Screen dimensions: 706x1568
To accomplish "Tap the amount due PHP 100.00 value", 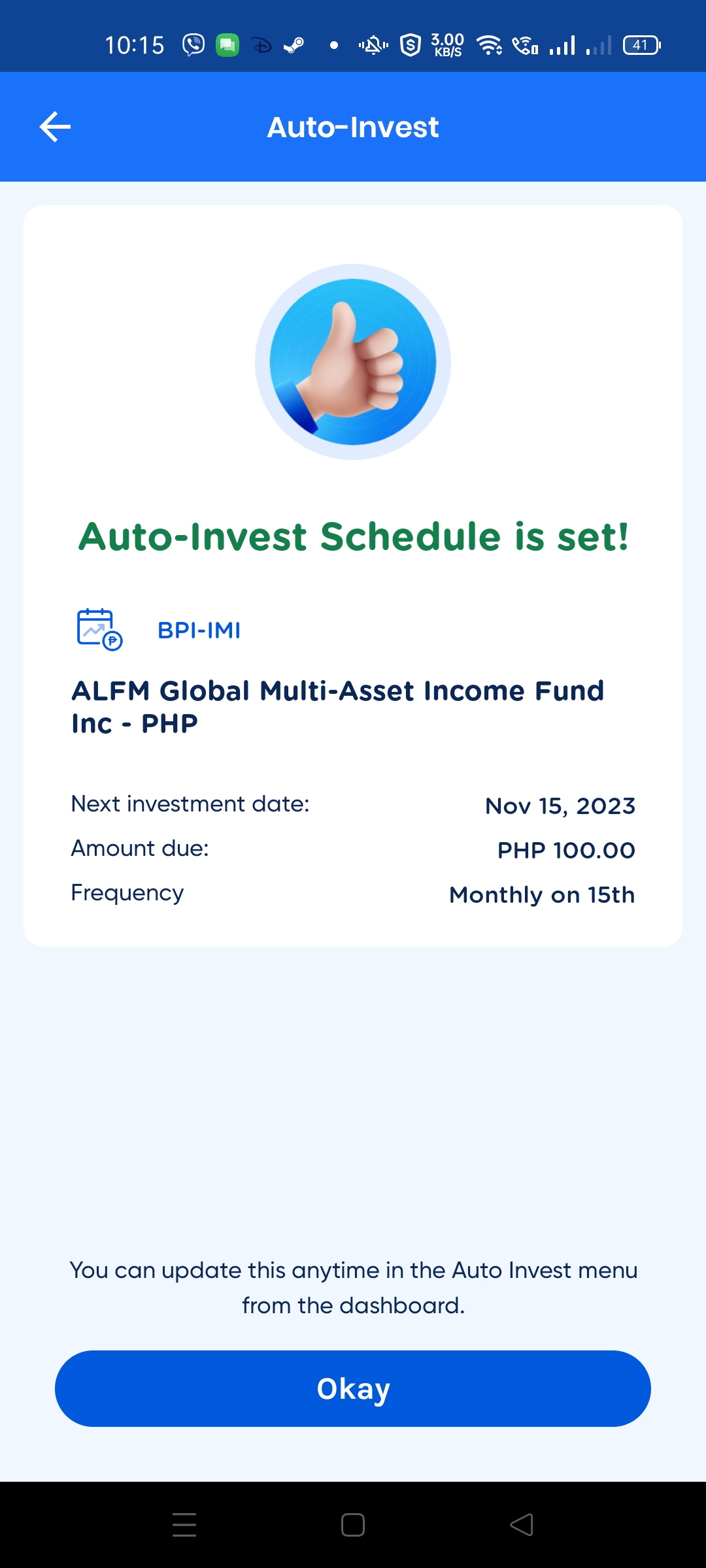I will [x=565, y=849].
